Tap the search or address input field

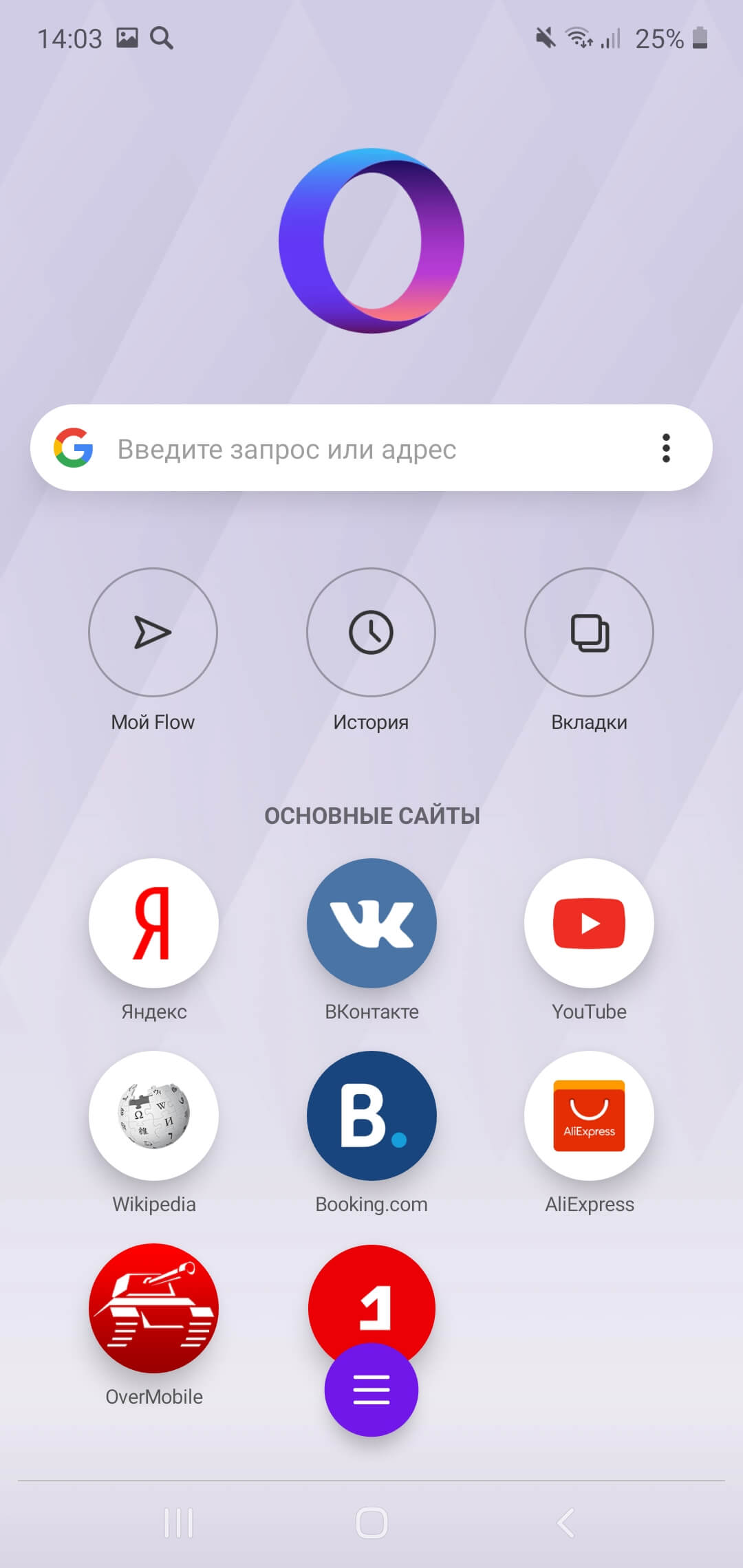point(358,448)
